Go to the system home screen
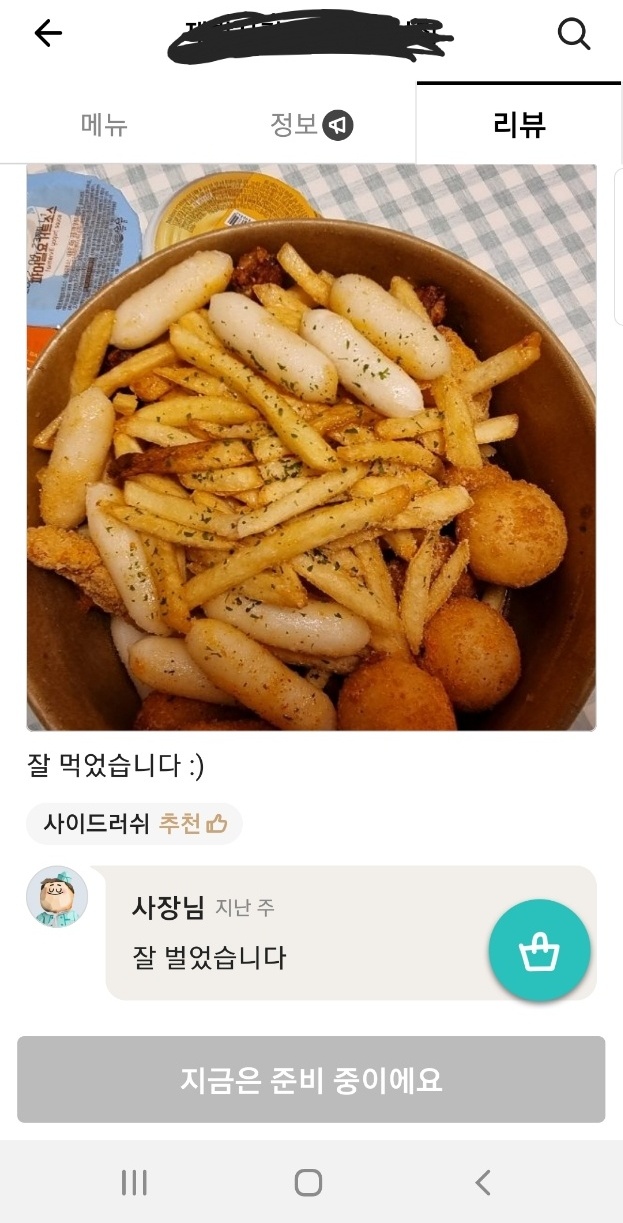 click(x=309, y=1183)
